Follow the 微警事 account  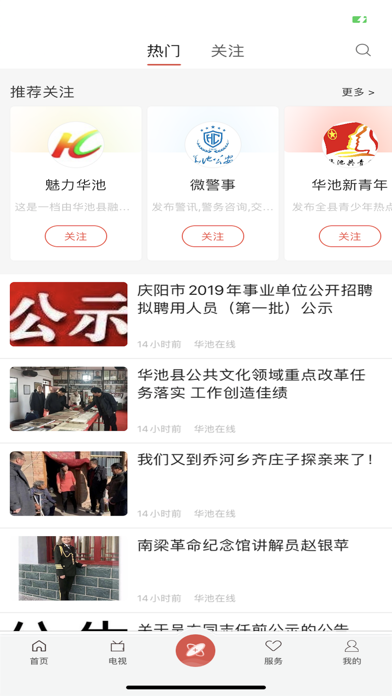[213, 236]
